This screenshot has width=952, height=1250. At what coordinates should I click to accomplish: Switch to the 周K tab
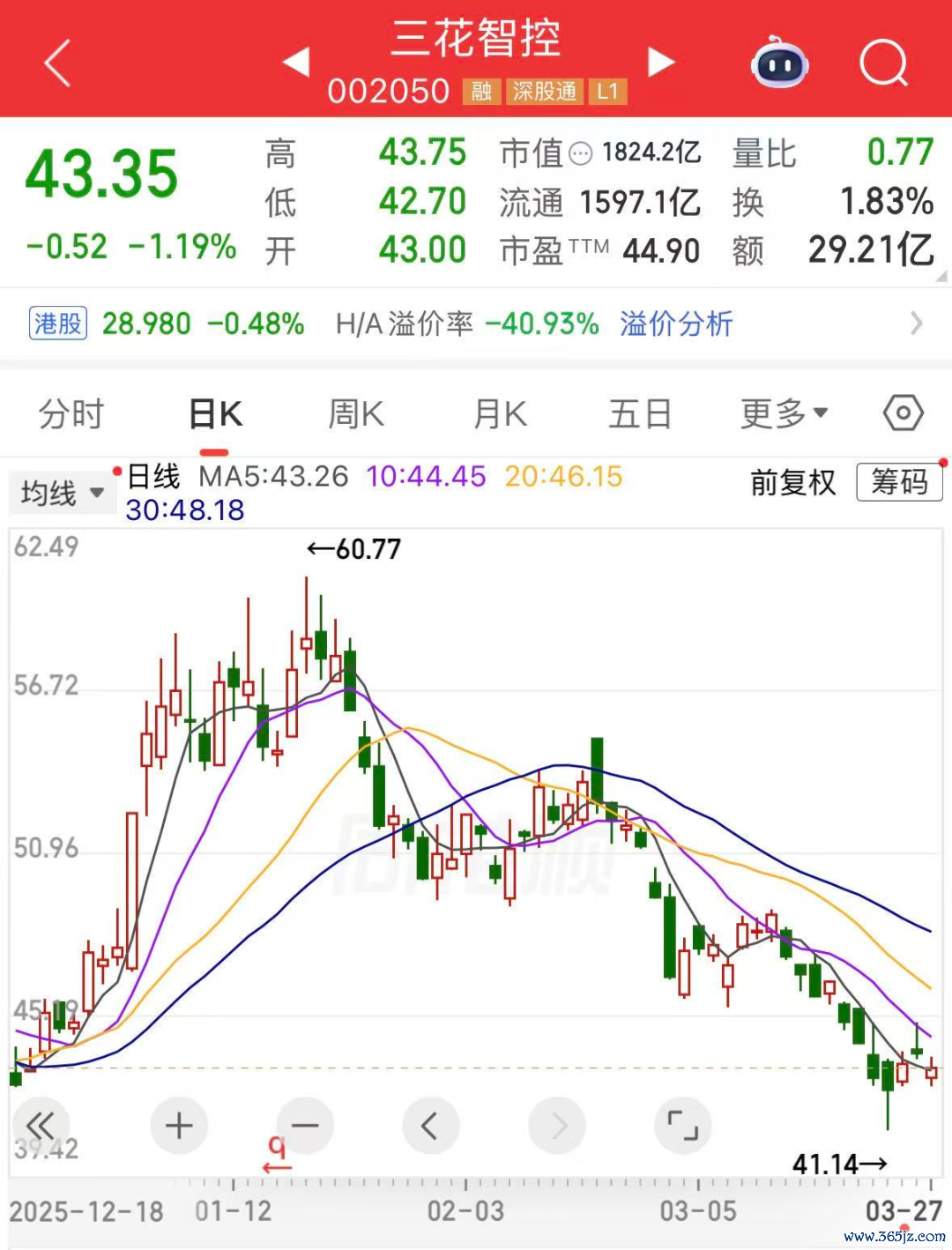point(356,413)
